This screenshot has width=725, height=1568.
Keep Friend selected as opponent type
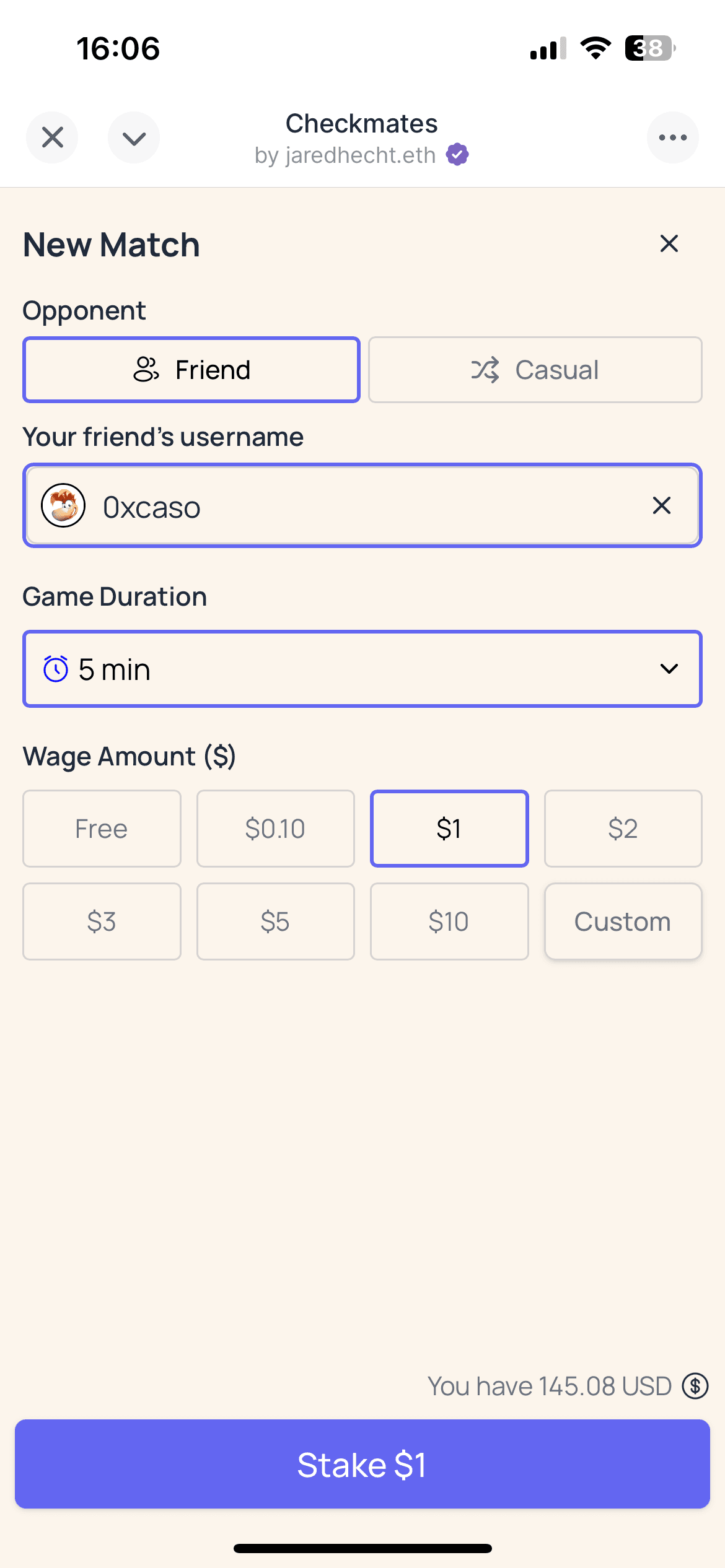[191, 370]
